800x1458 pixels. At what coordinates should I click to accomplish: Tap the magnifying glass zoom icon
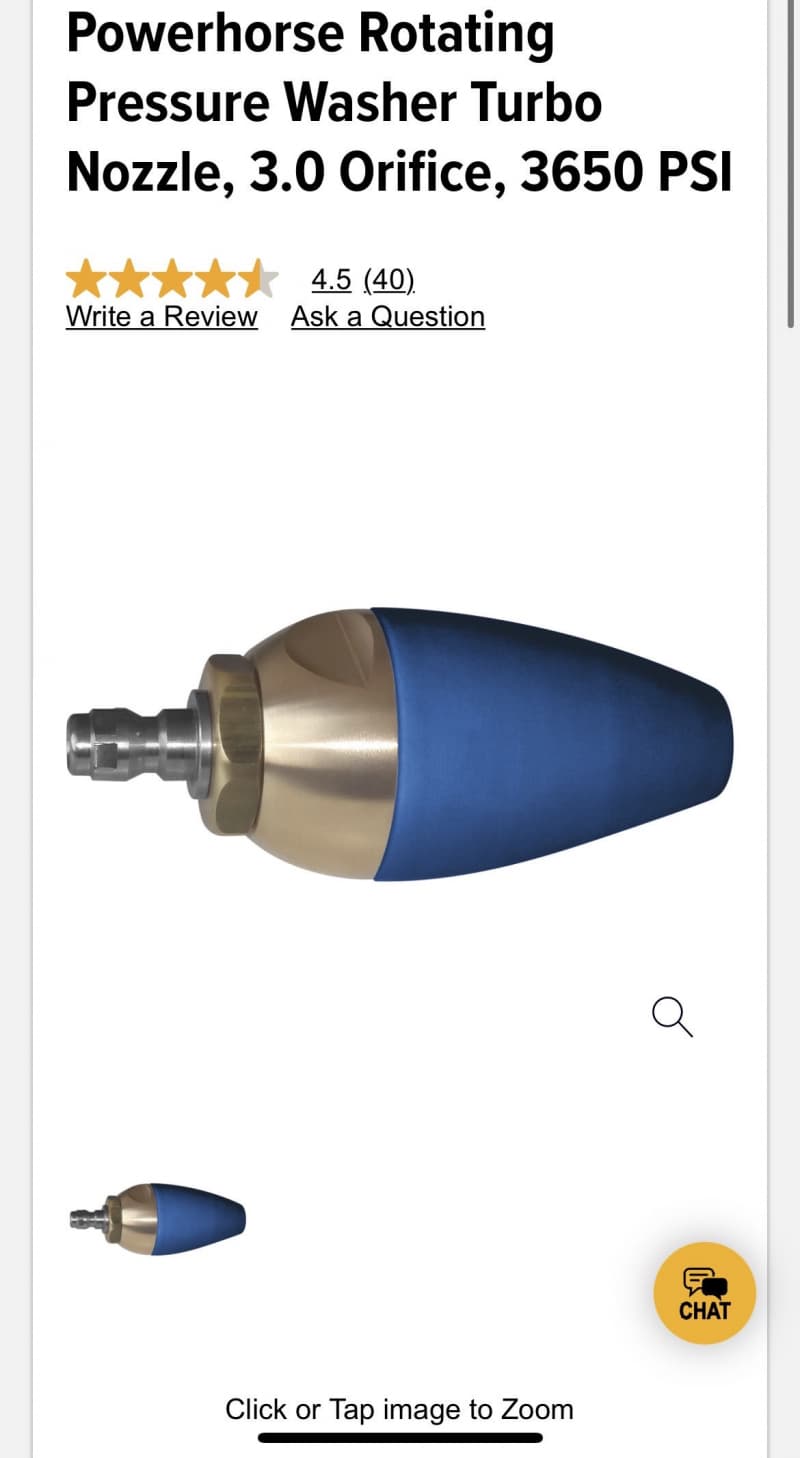(672, 1017)
